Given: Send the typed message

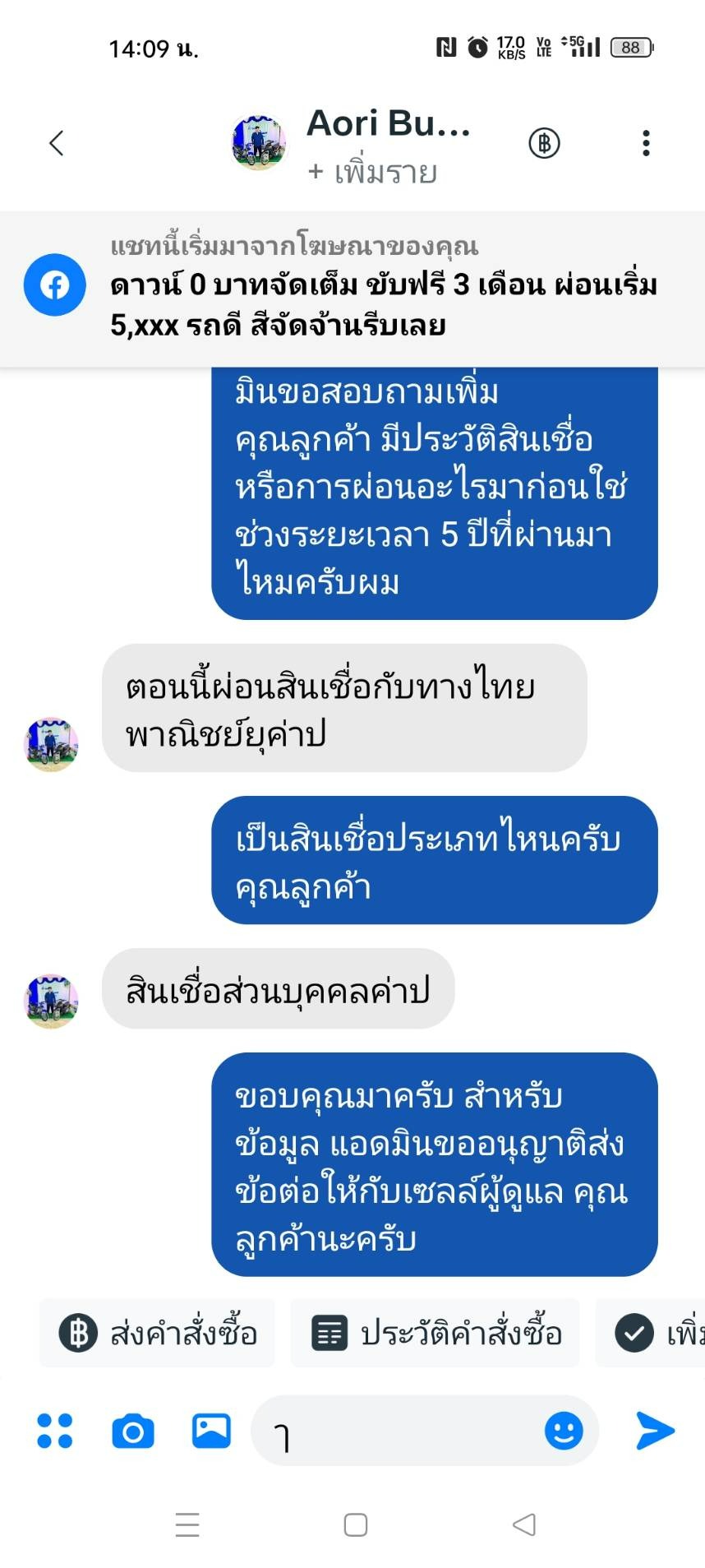Looking at the screenshot, I should point(655,1431).
